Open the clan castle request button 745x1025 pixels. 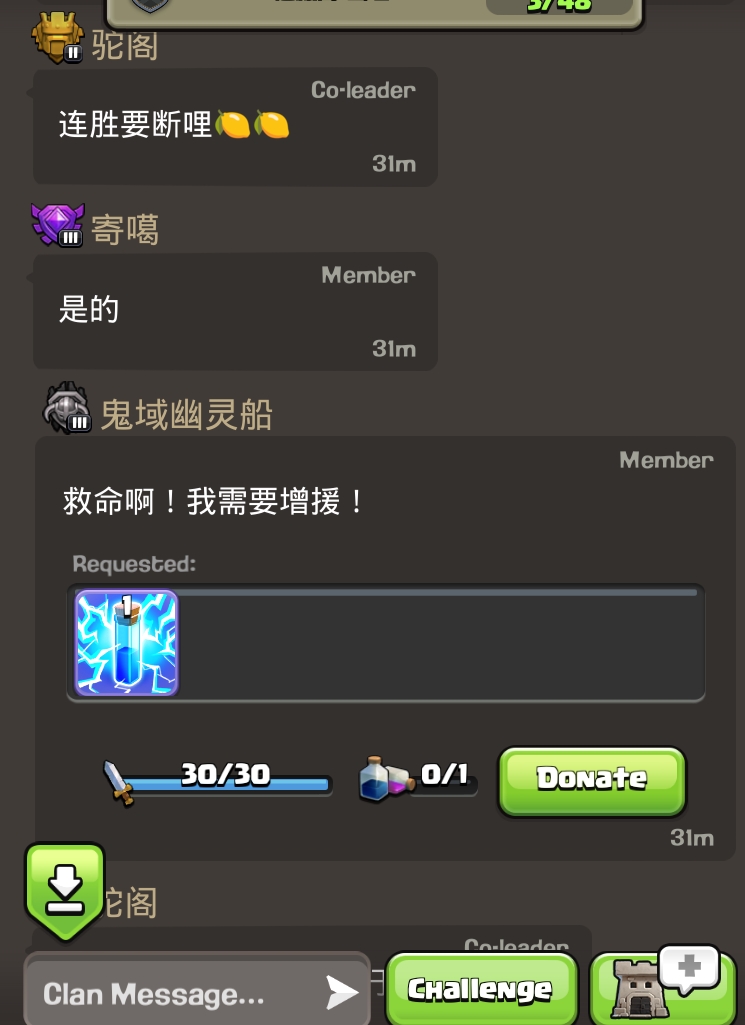tap(662, 986)
